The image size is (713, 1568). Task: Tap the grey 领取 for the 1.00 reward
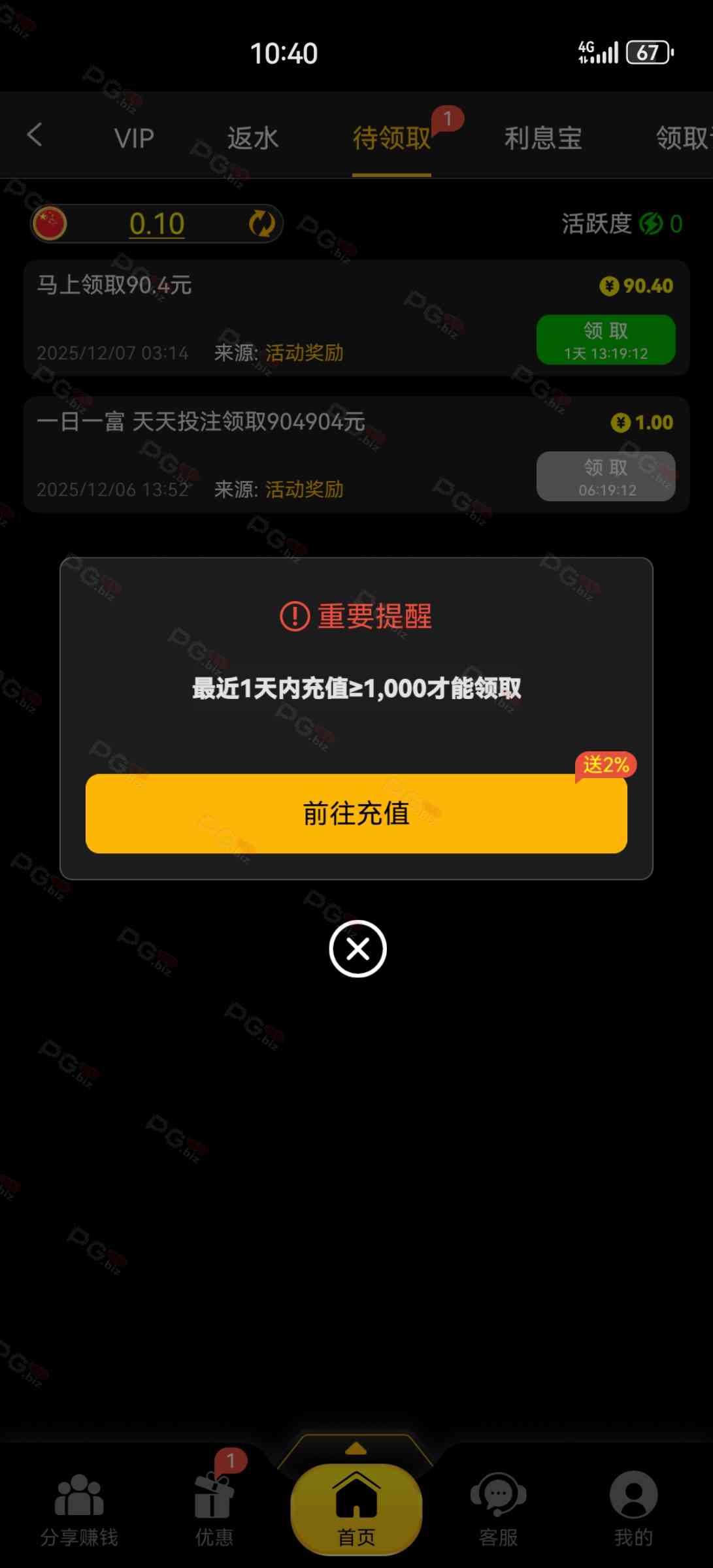[605, 476]
